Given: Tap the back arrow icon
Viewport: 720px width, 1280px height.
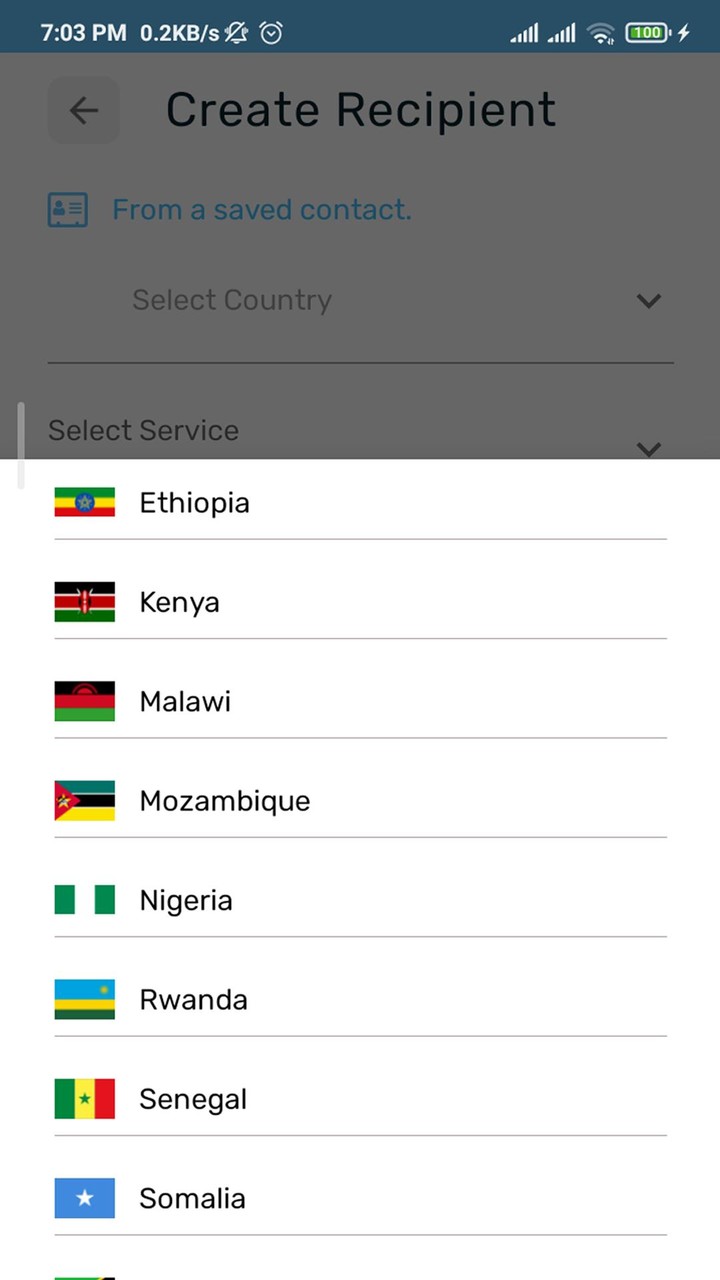Looking at the screenshot, I should click(83, 110).
